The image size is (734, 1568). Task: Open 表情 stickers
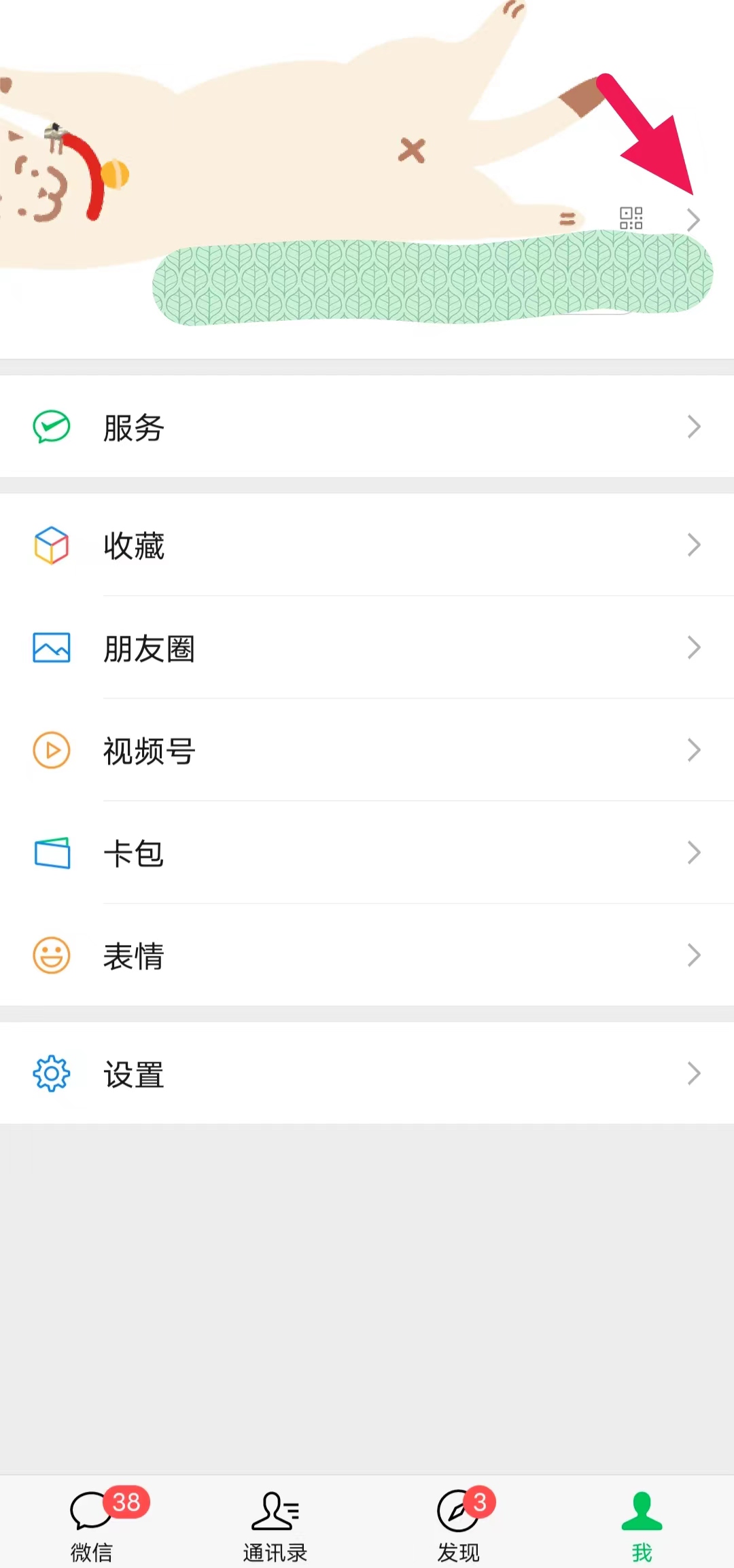coord(367,955)
